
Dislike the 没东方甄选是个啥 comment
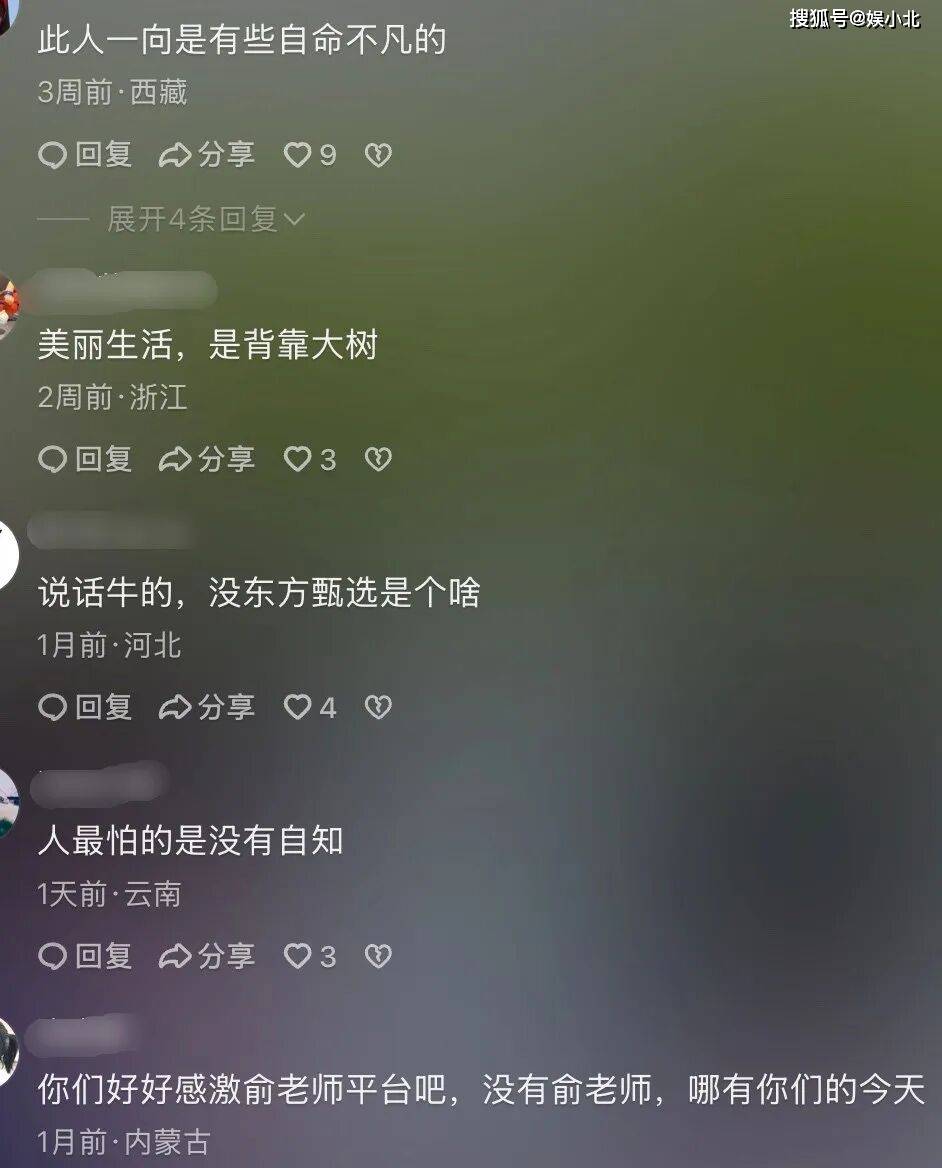point(377,707)
